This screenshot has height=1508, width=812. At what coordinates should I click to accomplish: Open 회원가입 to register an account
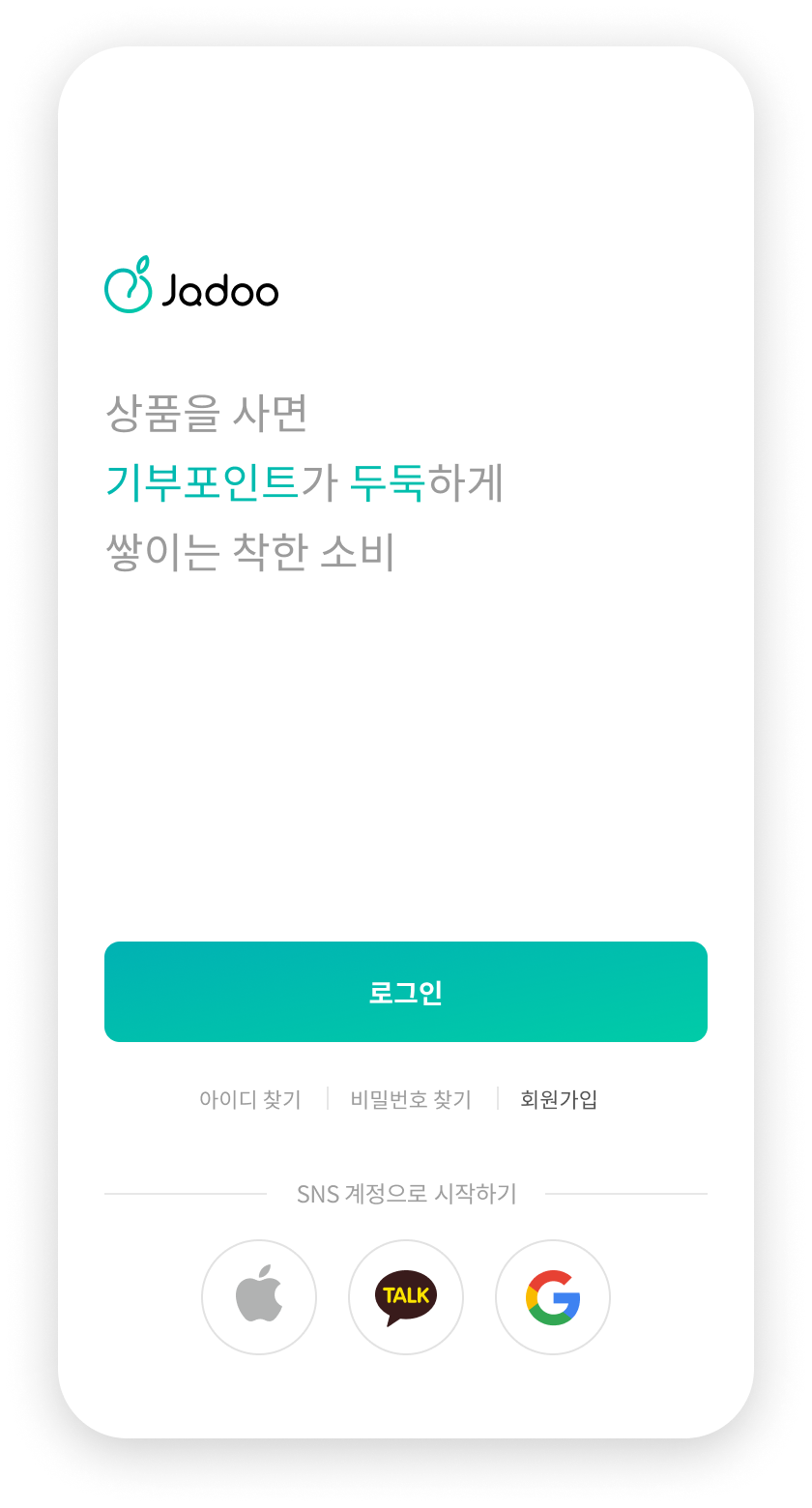pyautogui.click(x=559, y=1099)
